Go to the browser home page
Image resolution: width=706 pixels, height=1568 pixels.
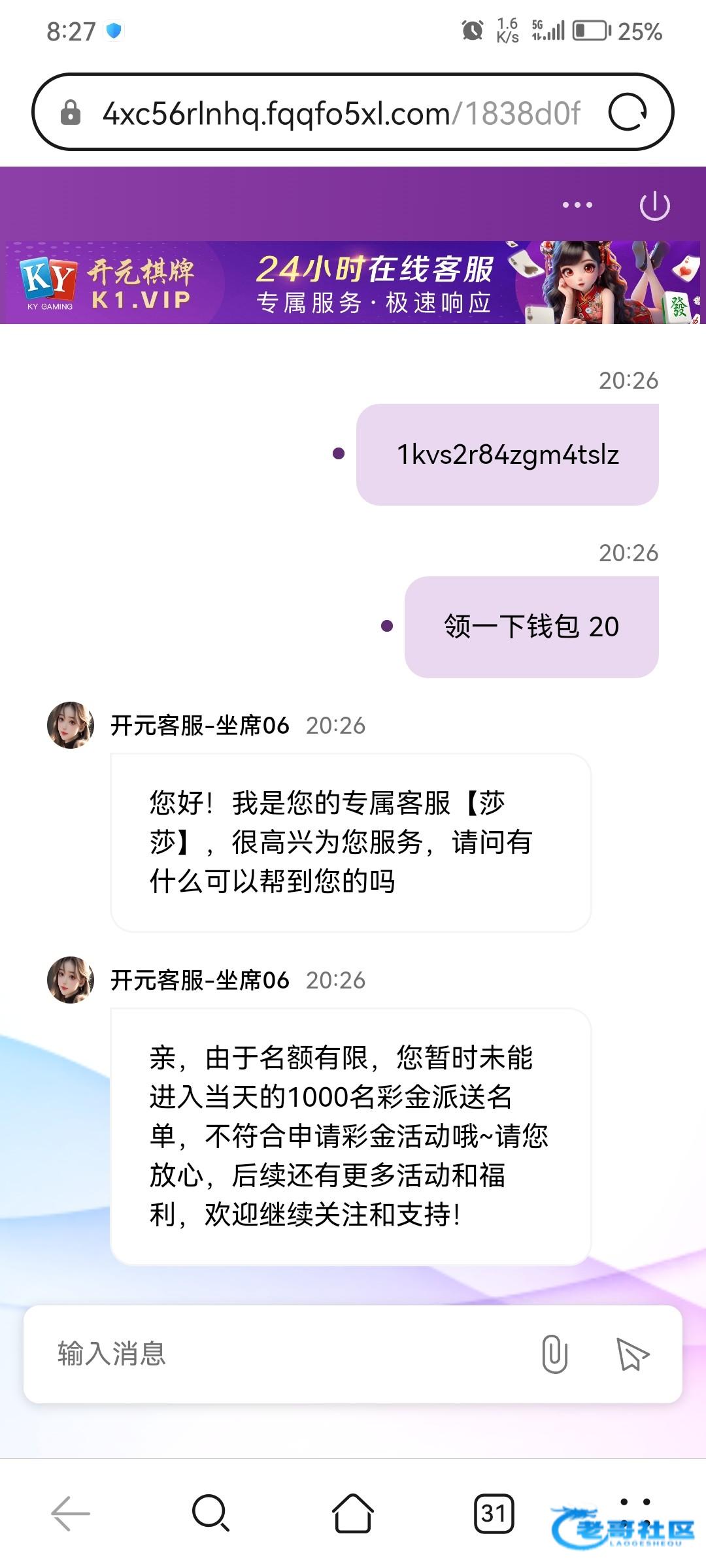point(353,1513)
